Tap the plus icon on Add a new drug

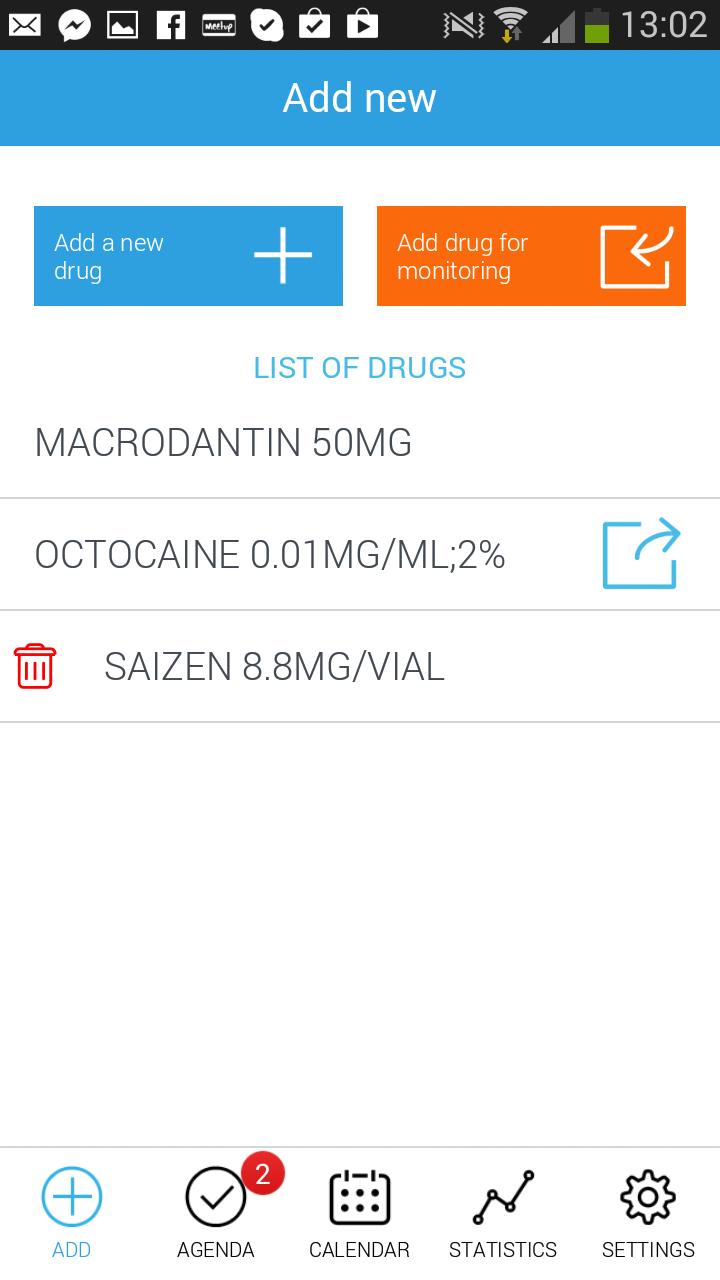click(283, 256)
